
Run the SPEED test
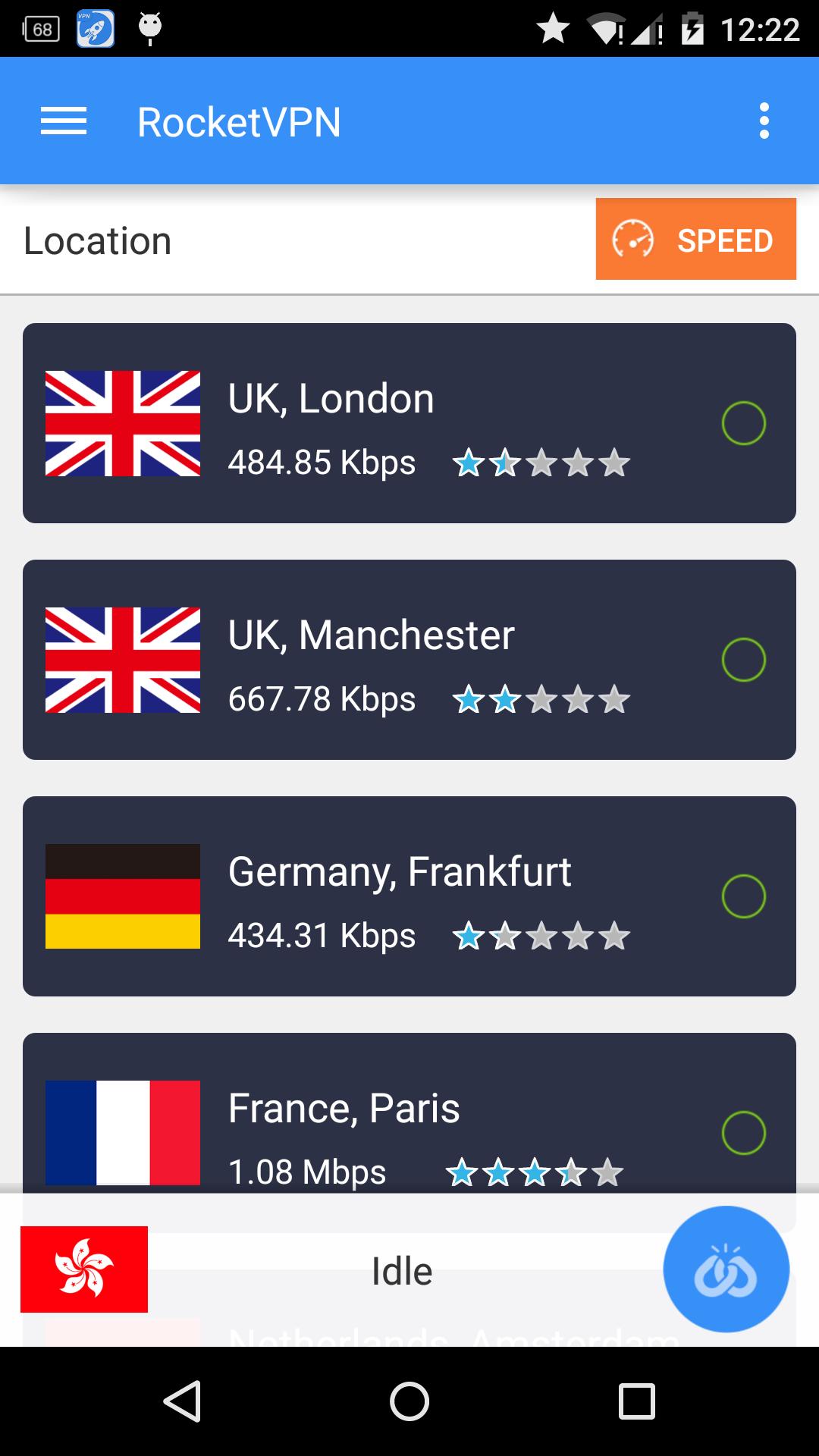[695, 239]
